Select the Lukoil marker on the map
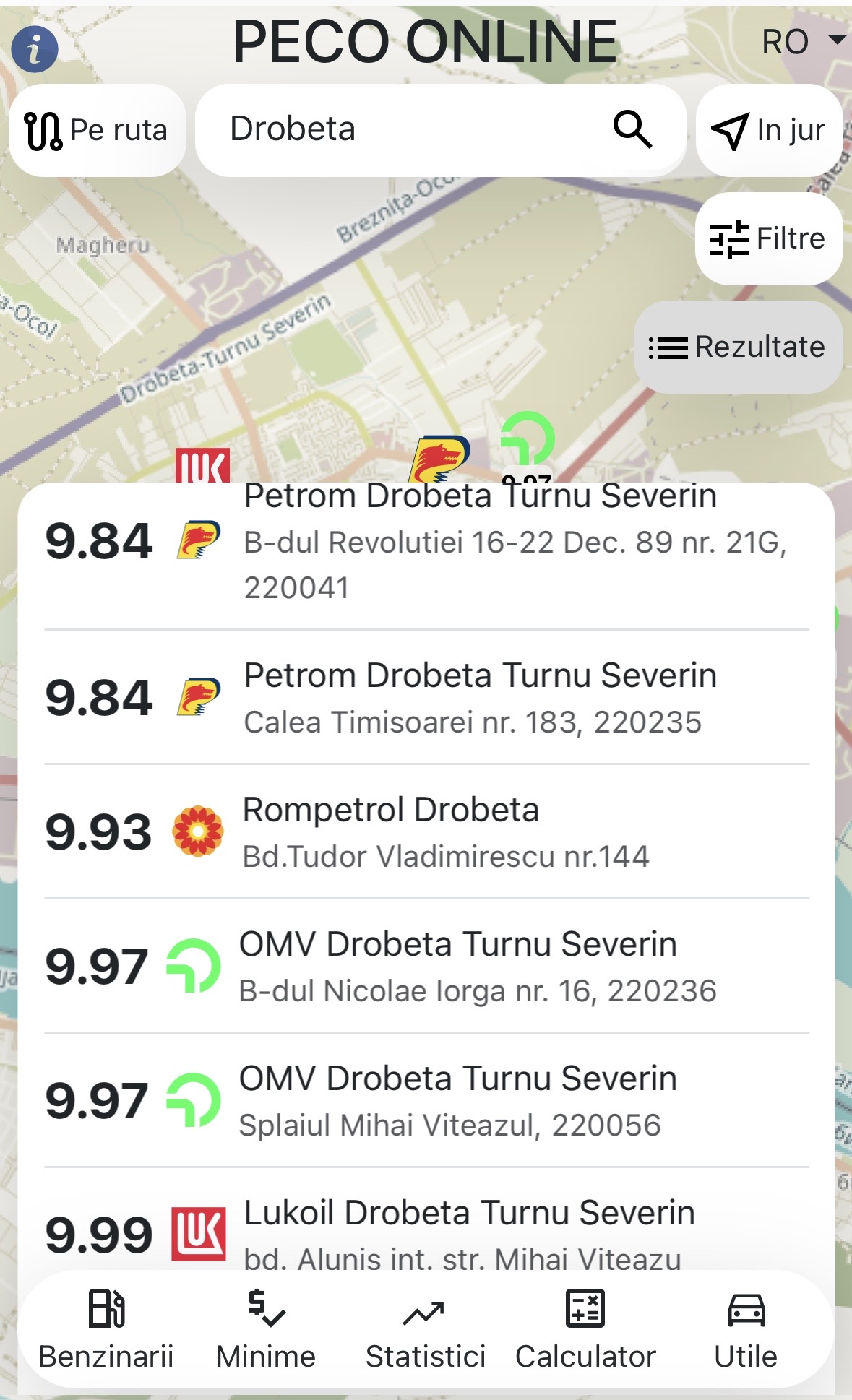 (202, 466)
